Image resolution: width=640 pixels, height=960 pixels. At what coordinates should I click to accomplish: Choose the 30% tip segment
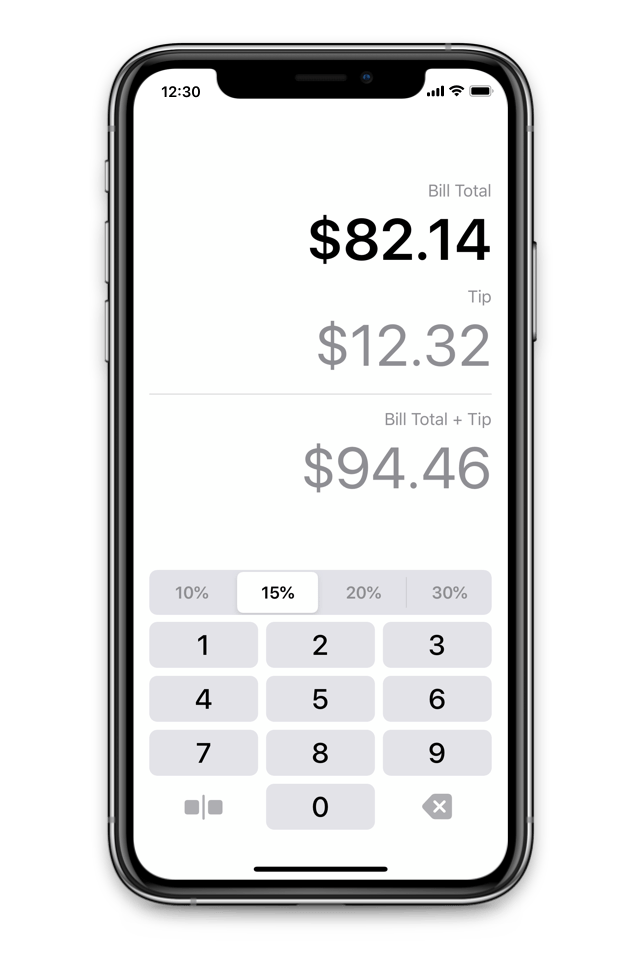point(449,593)
